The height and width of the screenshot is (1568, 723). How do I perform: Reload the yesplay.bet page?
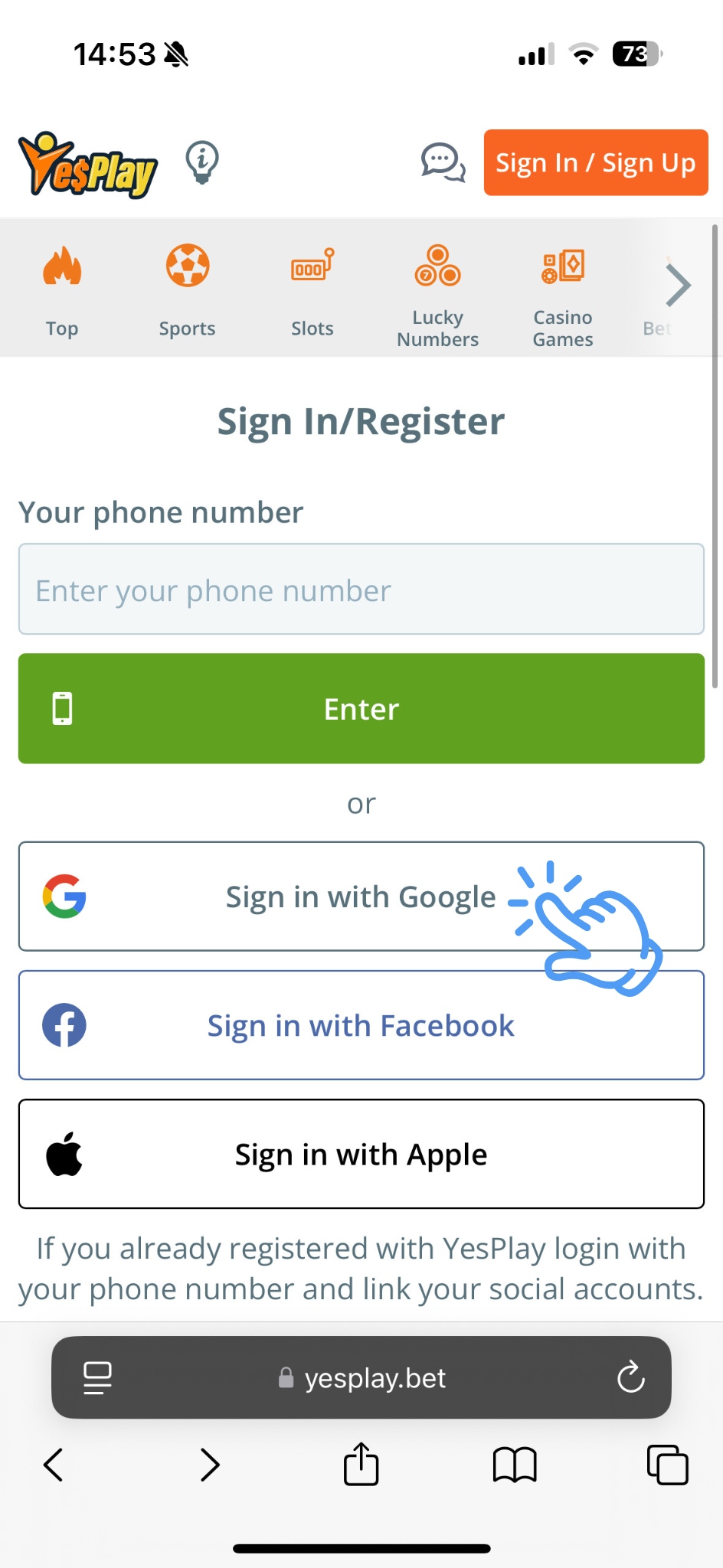tap(630, 1377)
